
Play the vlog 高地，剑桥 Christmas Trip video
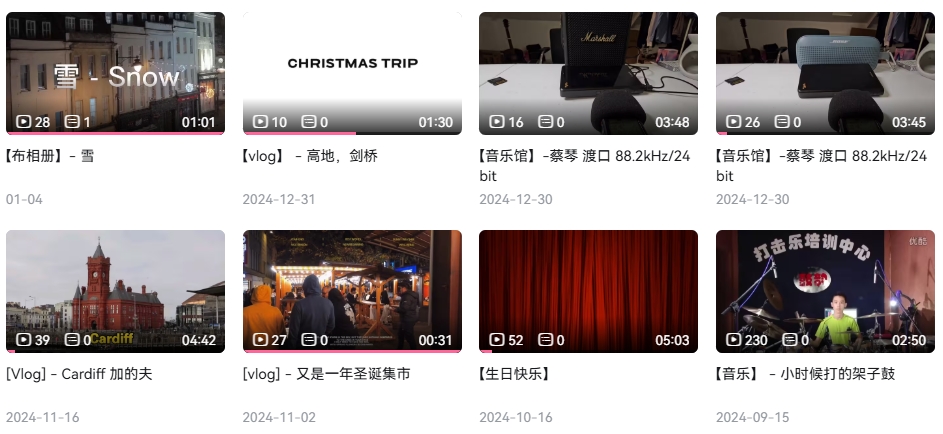pos(352,72)
